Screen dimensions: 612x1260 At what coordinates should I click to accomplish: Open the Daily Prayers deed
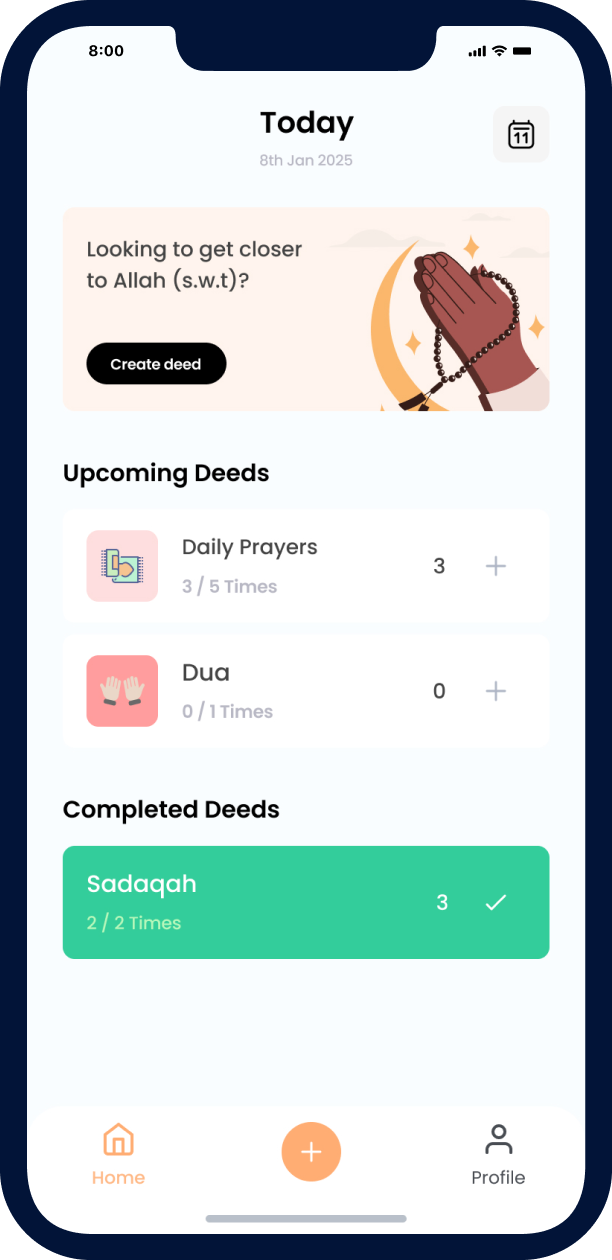click(250, 566)
